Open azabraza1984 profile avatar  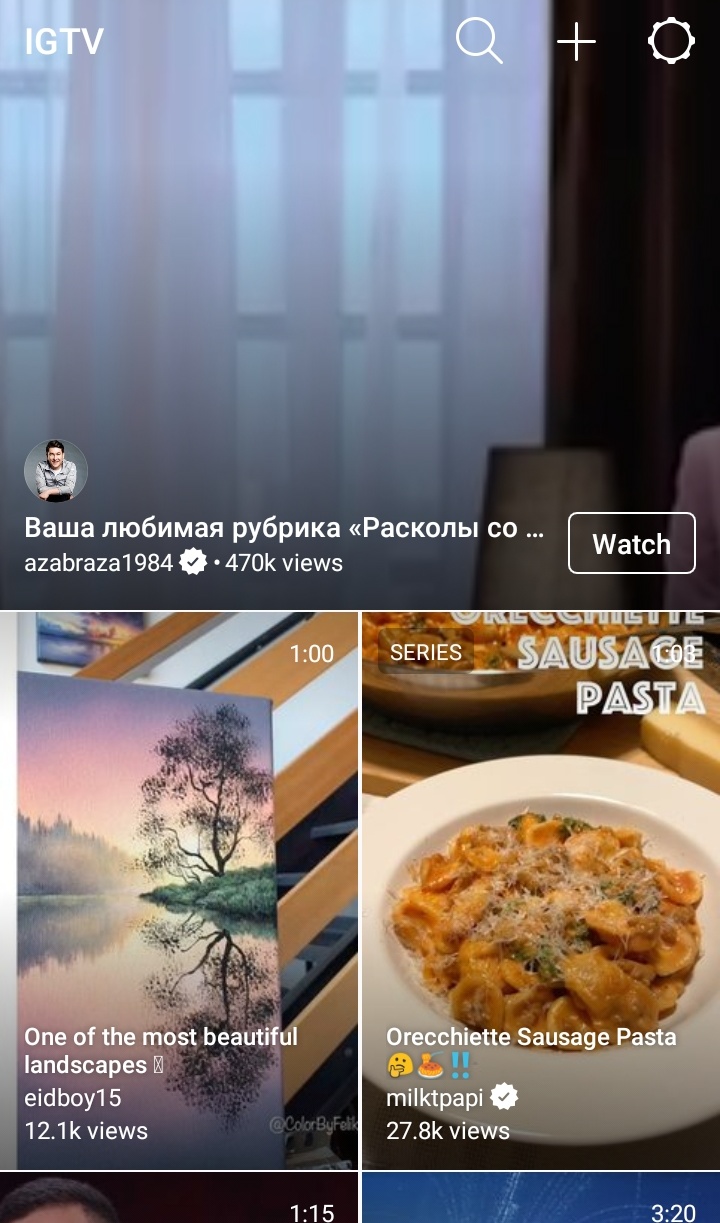point(56,470)
